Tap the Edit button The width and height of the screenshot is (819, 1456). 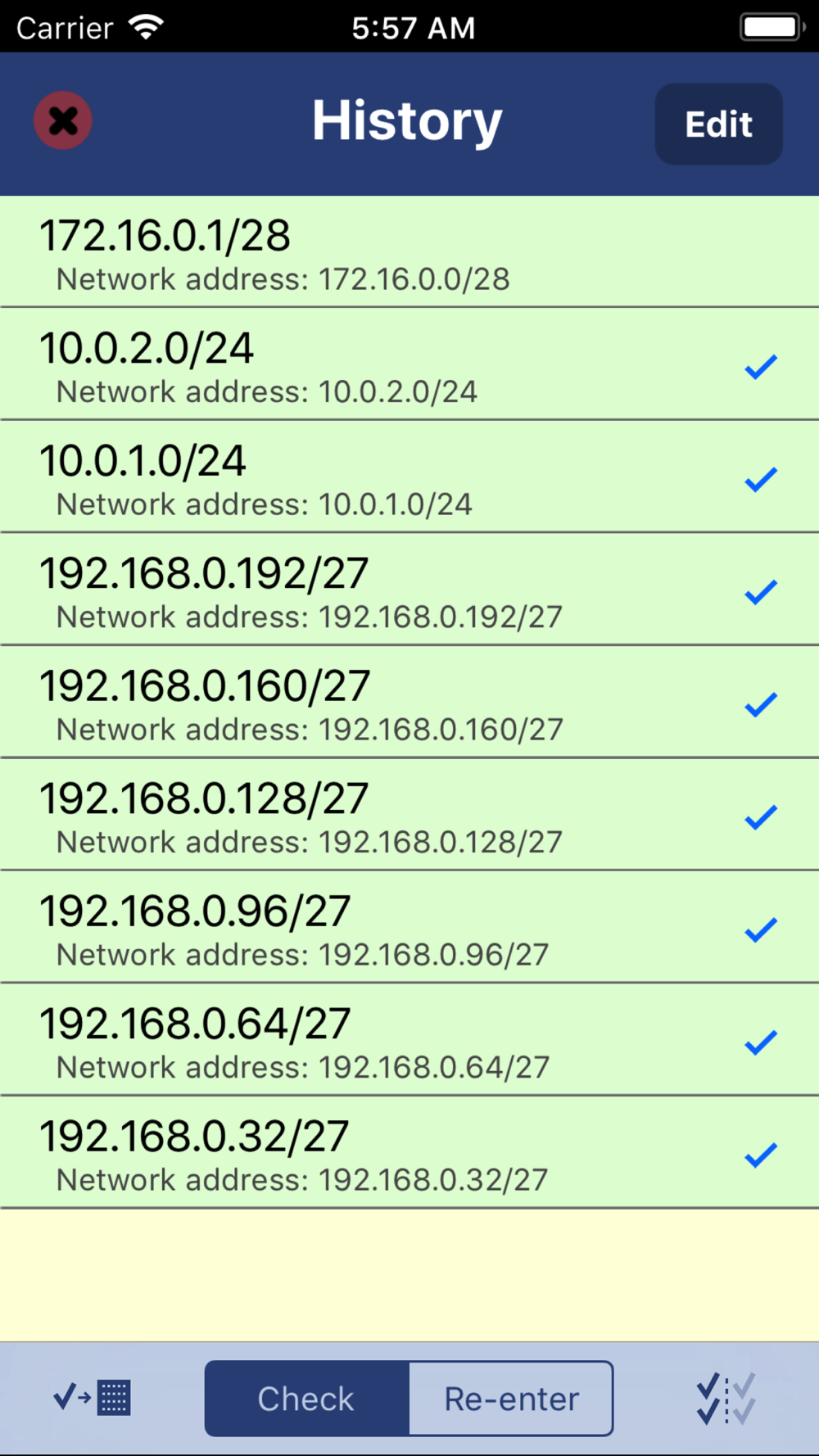click(718, 124)
